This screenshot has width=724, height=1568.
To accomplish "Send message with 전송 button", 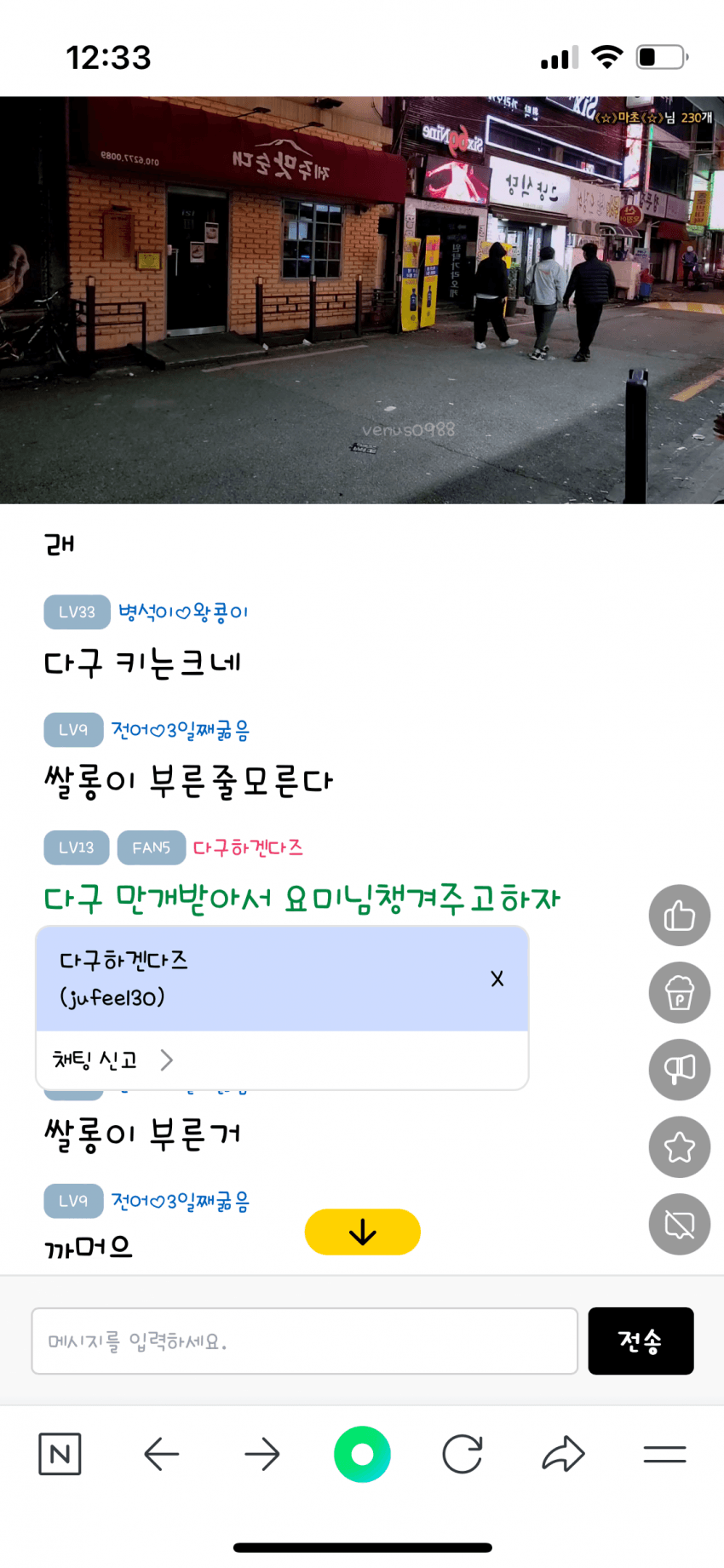I will point(641,1341).
